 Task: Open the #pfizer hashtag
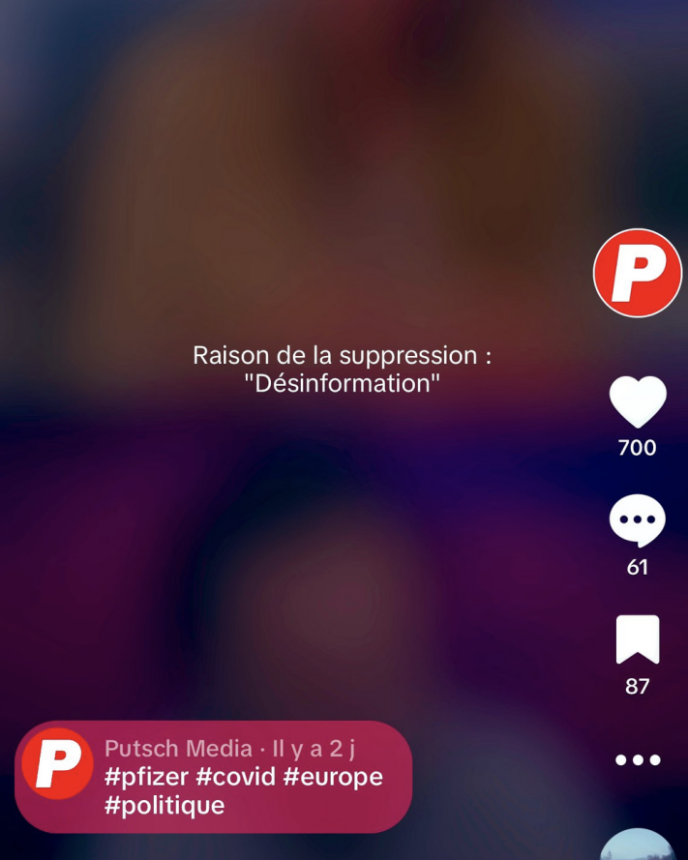pyautogui.click(x=146, y=777)
